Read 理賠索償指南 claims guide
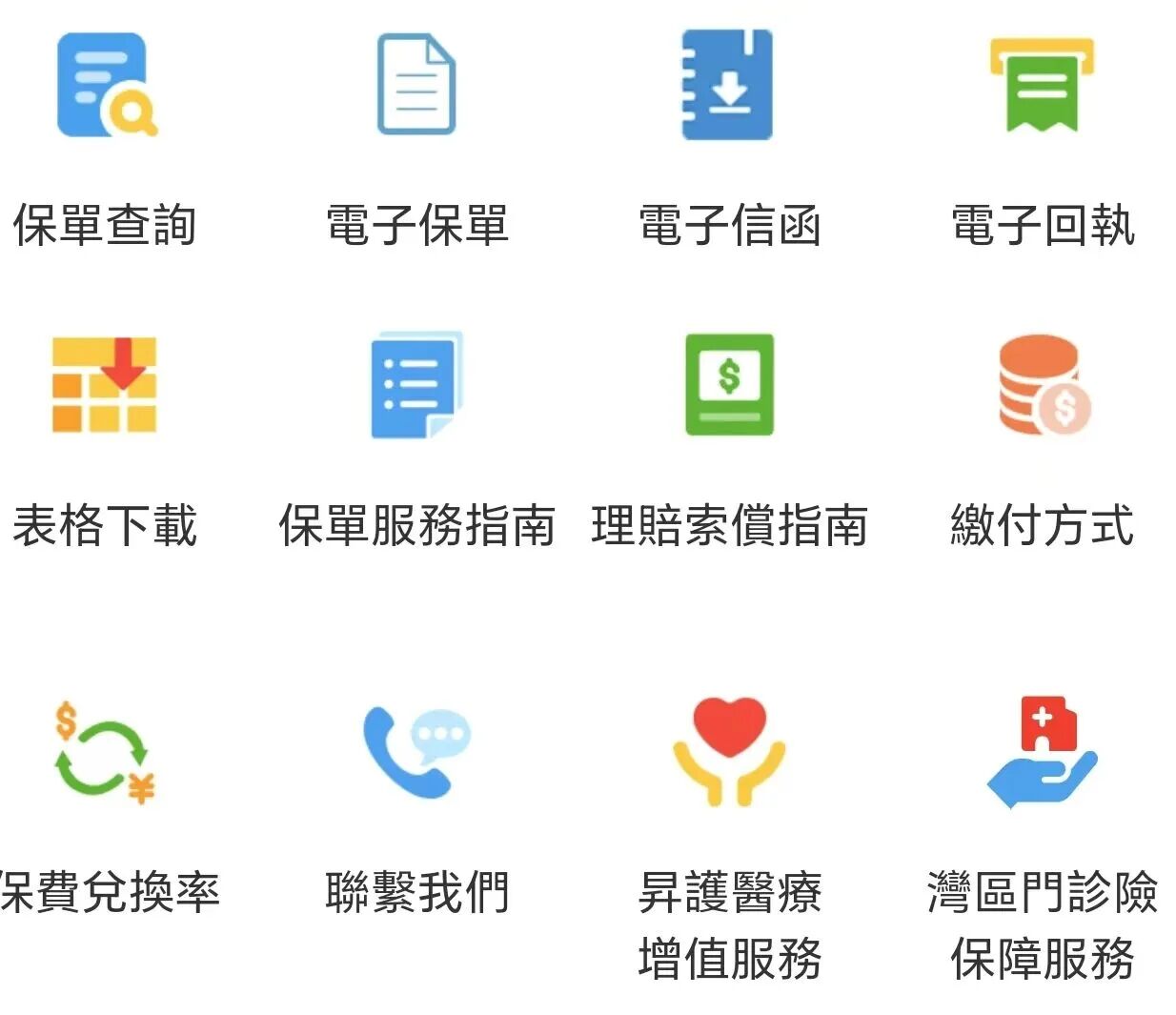 tap(729, 385)
